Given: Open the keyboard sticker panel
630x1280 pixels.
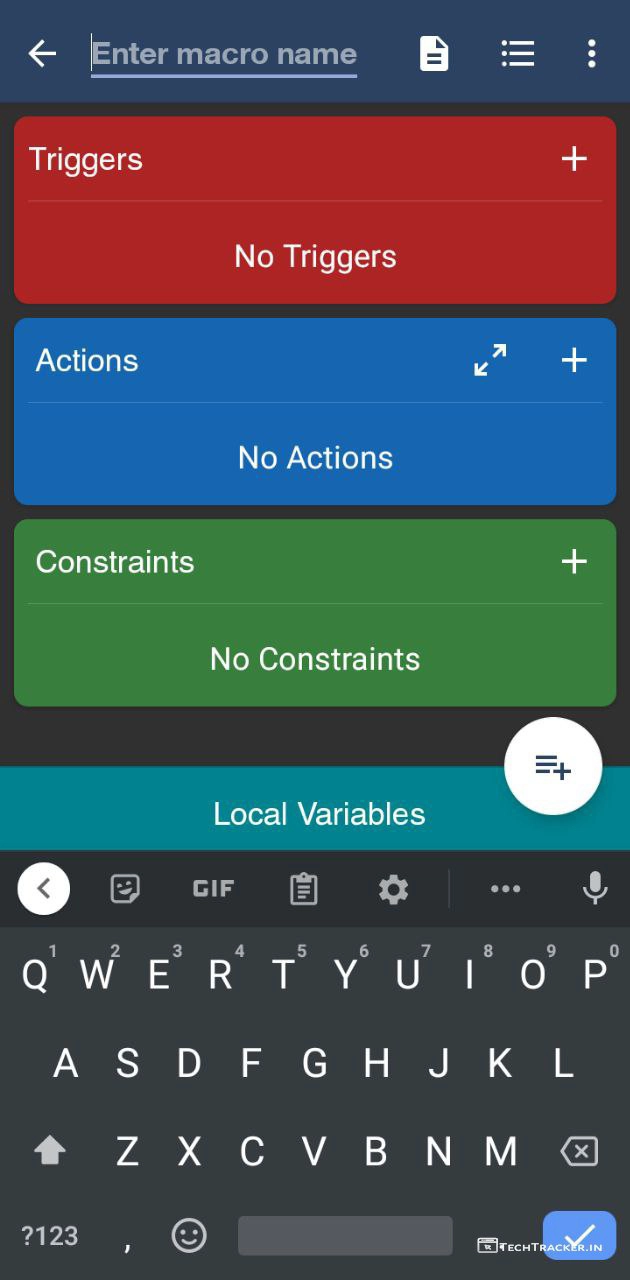Looking at the screenshot, I should pyautogui.click(x=125, y=888).
